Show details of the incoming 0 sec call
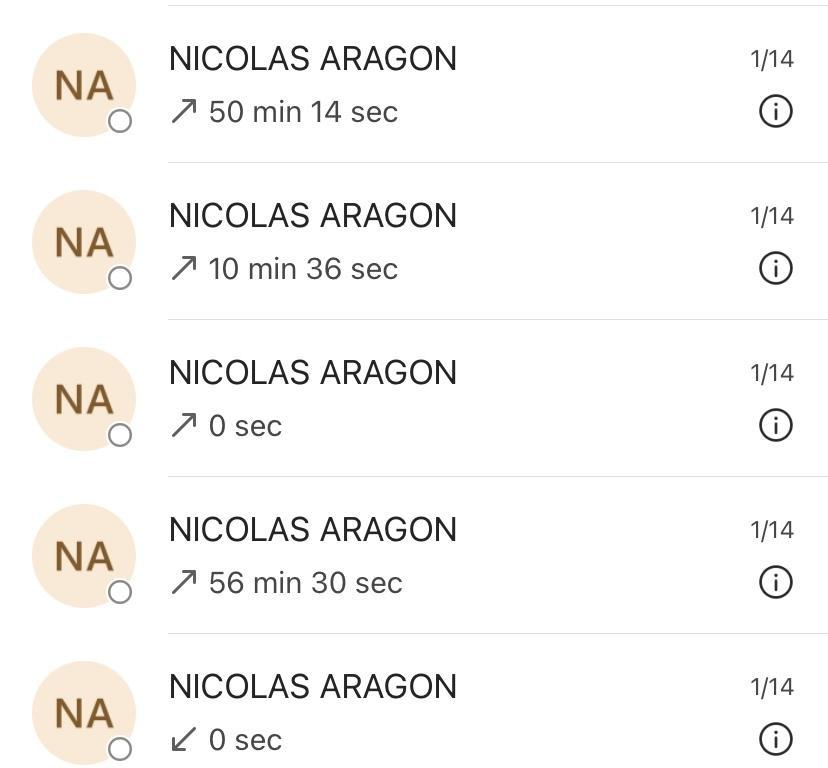The image size is (828, 768). click(x=776, y=739)
